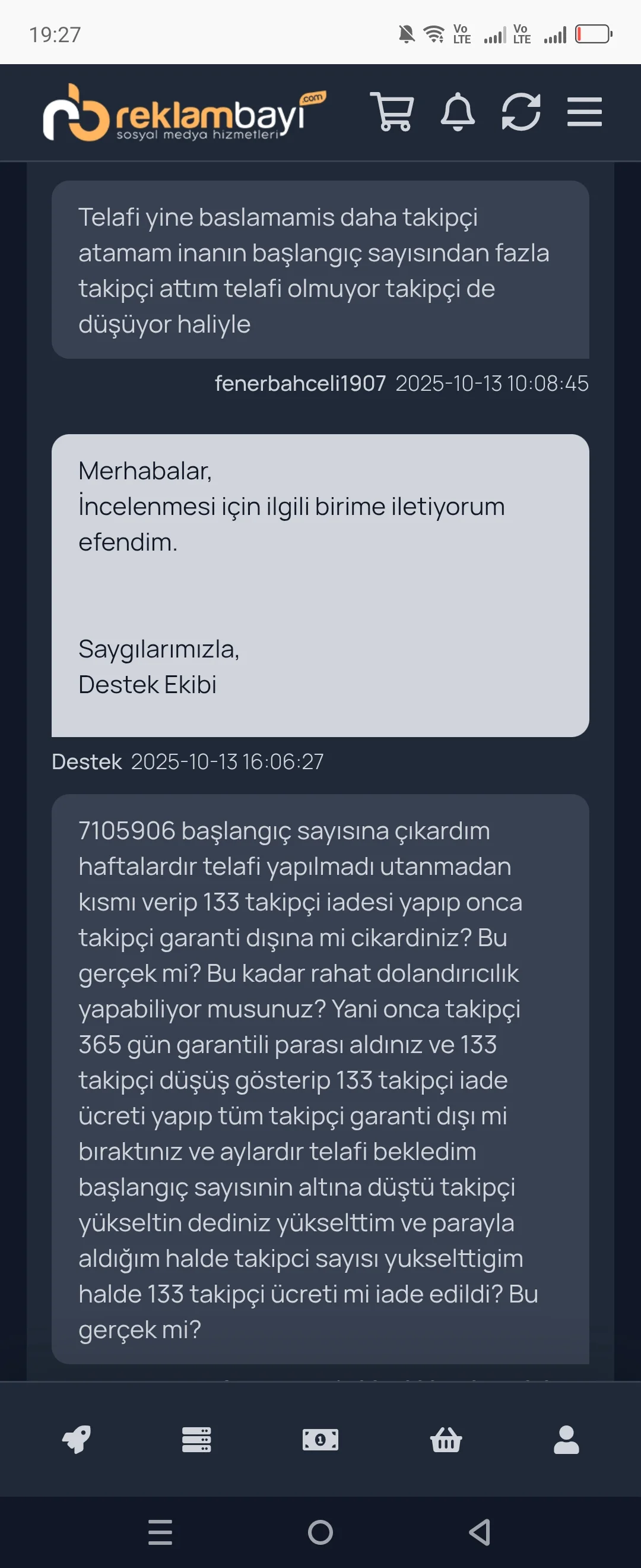Tap the refresh arrows icon
This screenshot has height=1568, width=641.
point(521,112)
